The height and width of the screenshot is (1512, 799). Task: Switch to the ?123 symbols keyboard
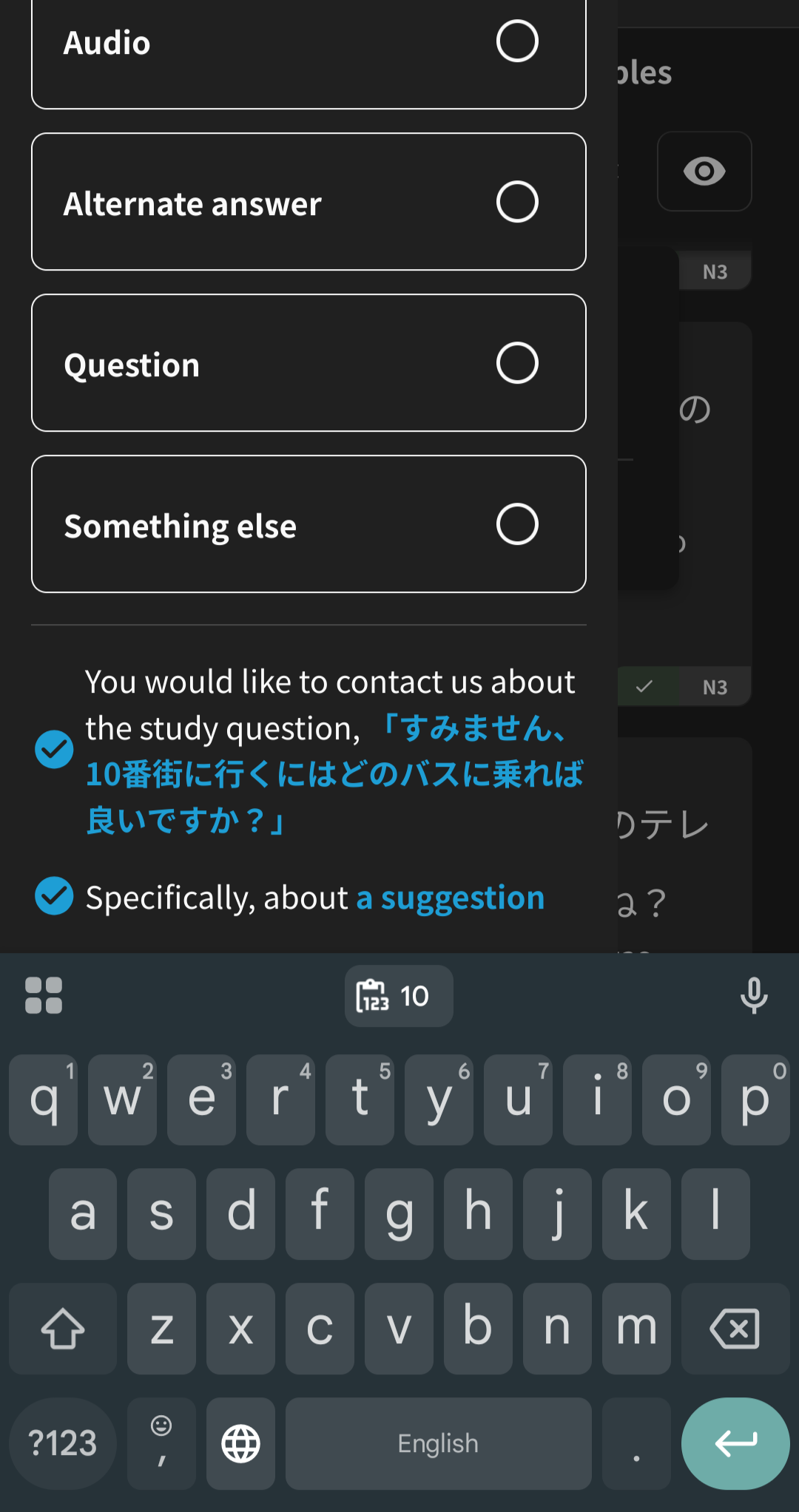pyautogui.click(x=63, y=1443)
